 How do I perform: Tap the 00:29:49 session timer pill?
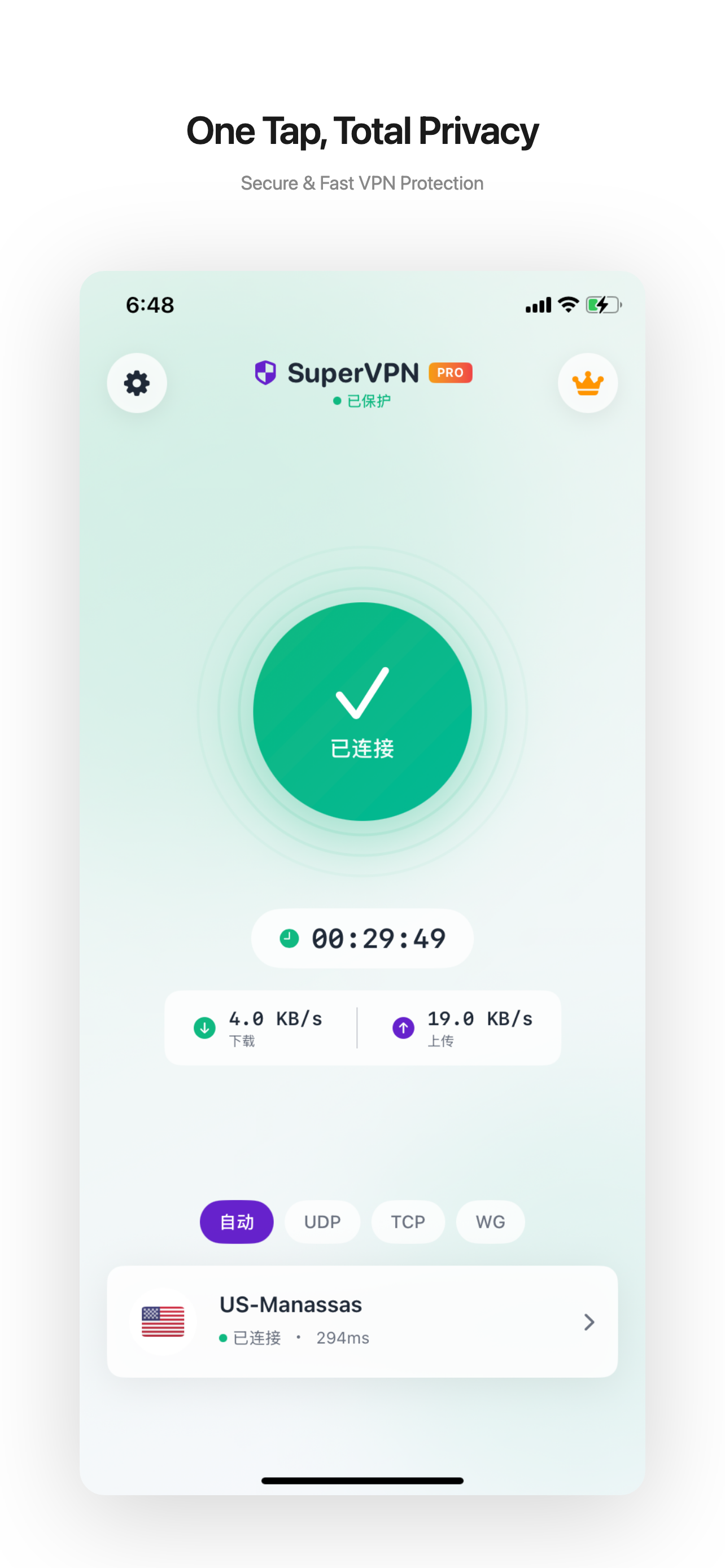(x=362, y=938)
